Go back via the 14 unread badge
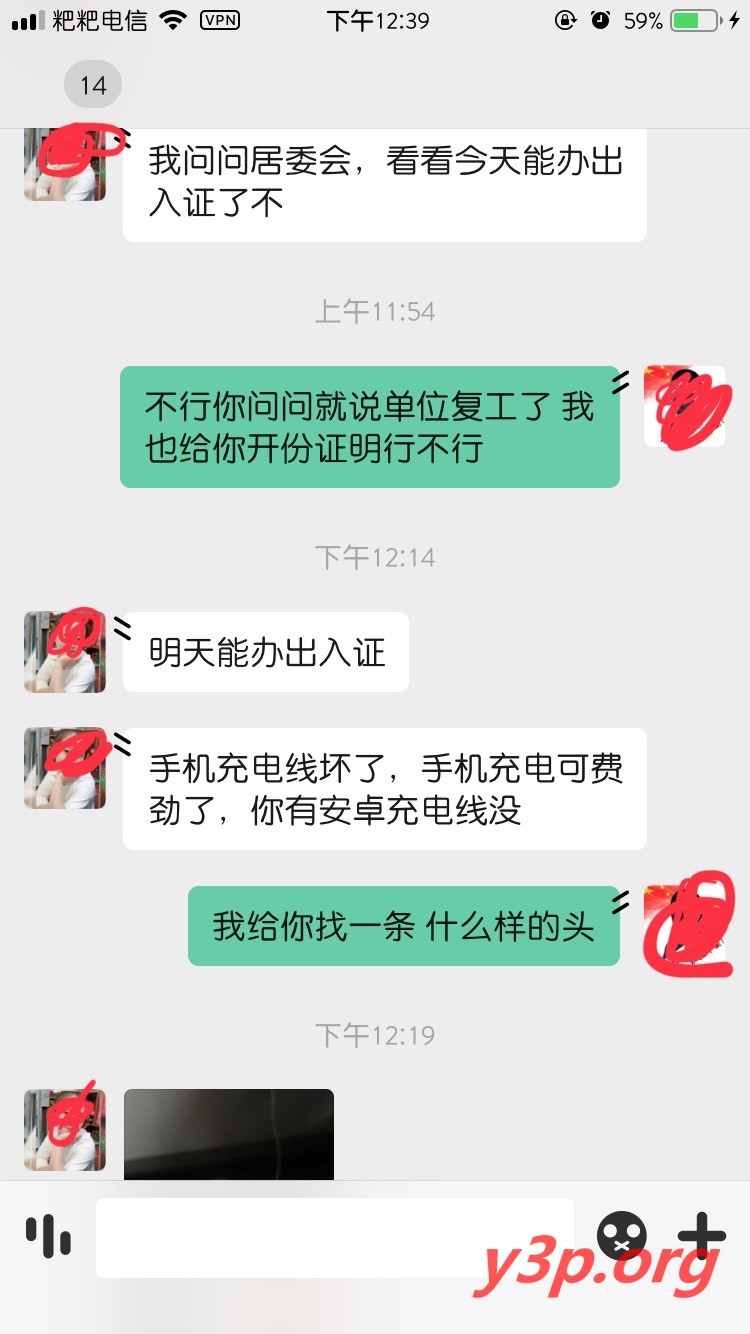This screenshot has width=750, height=1334. (92, 85)
